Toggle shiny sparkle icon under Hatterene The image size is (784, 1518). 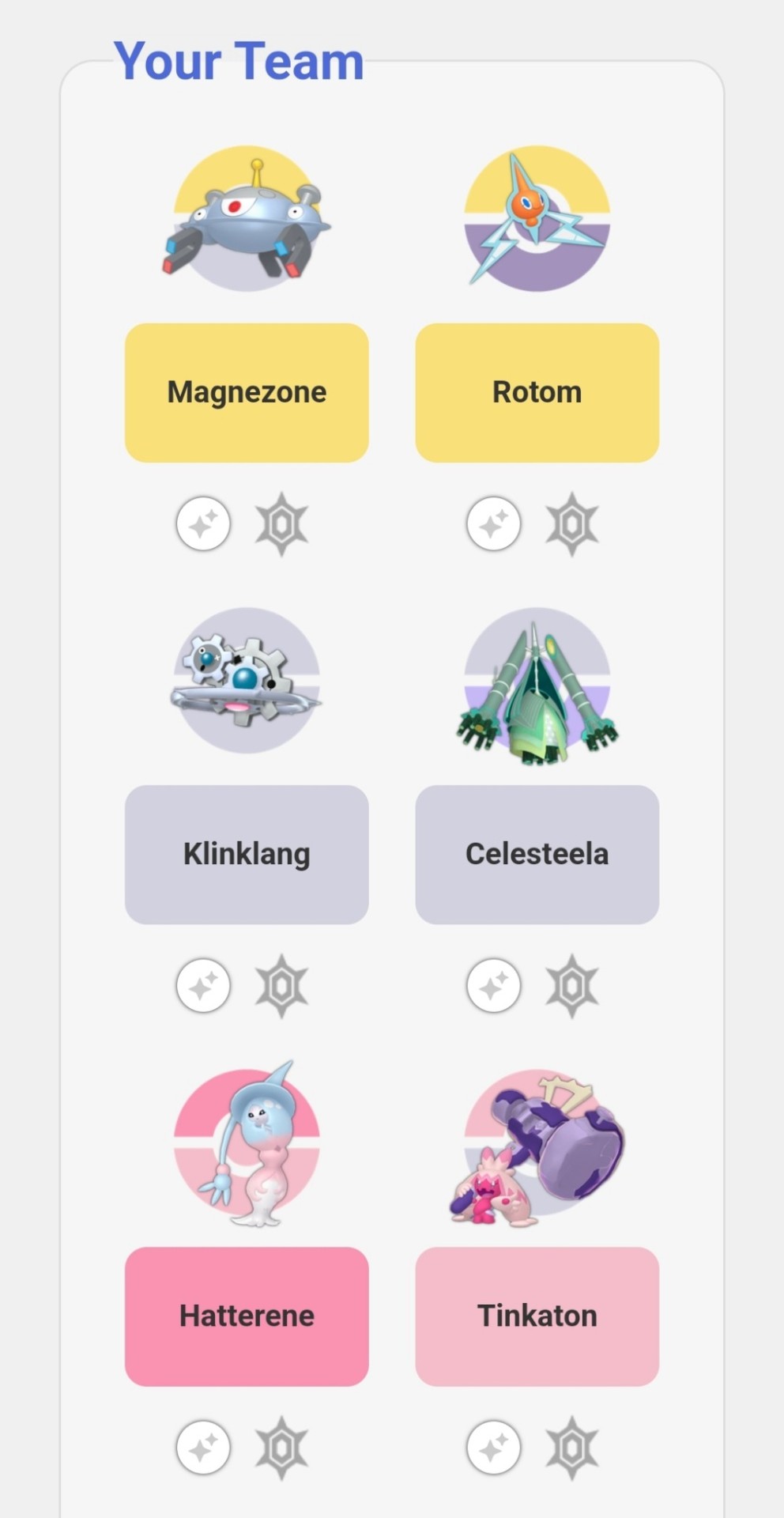203,1448
